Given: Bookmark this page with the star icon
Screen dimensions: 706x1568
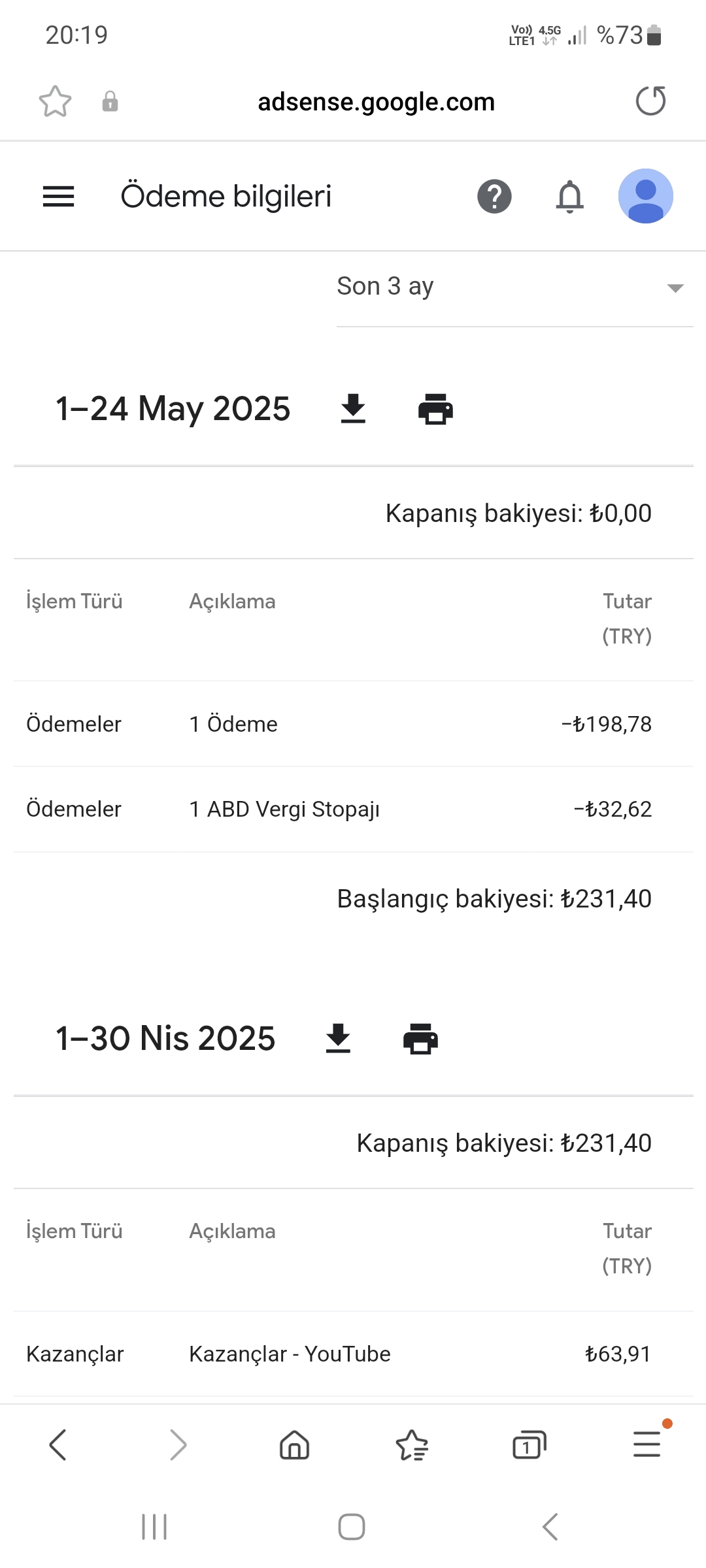Looking at the screenshot, I should click(x=55, y=101).
